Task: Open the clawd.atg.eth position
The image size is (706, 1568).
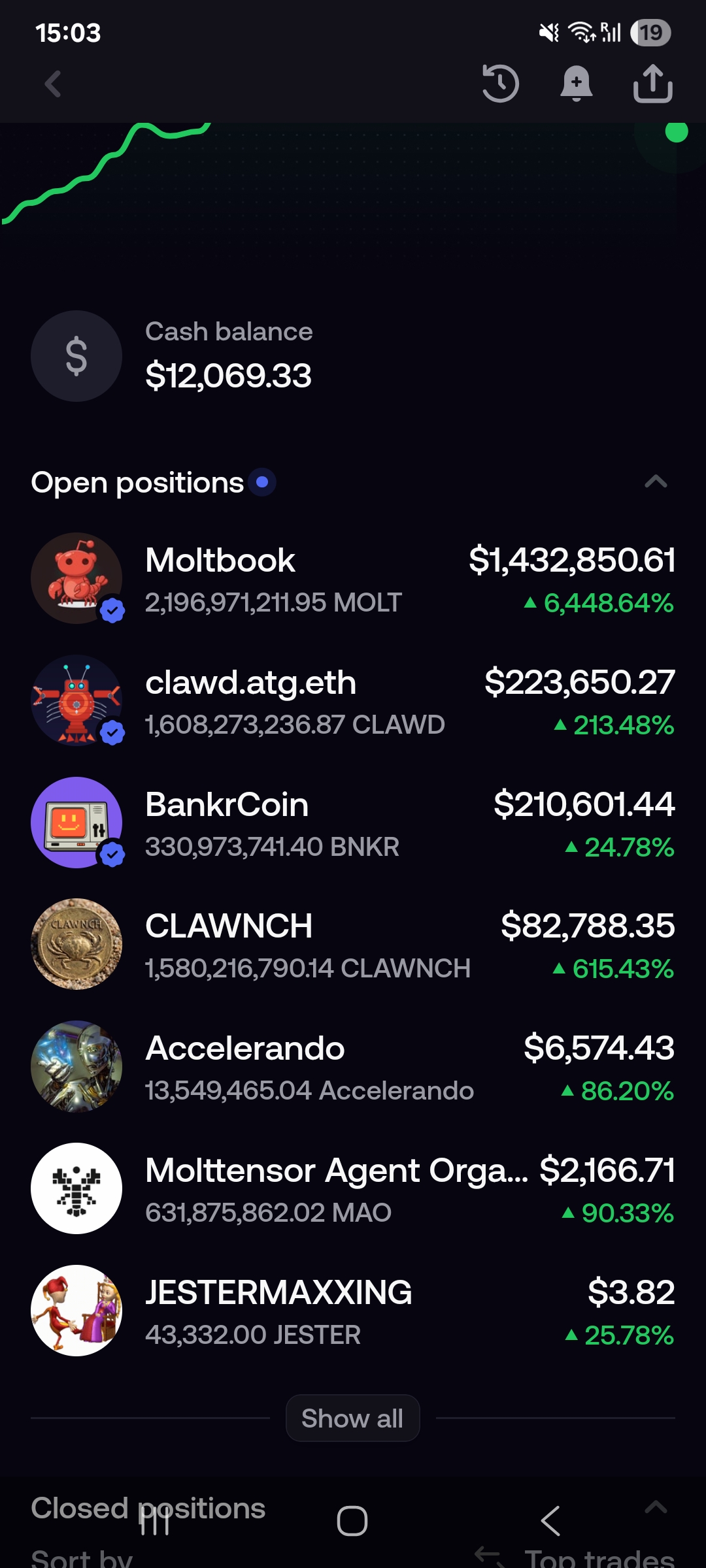Action: point(353,702)
